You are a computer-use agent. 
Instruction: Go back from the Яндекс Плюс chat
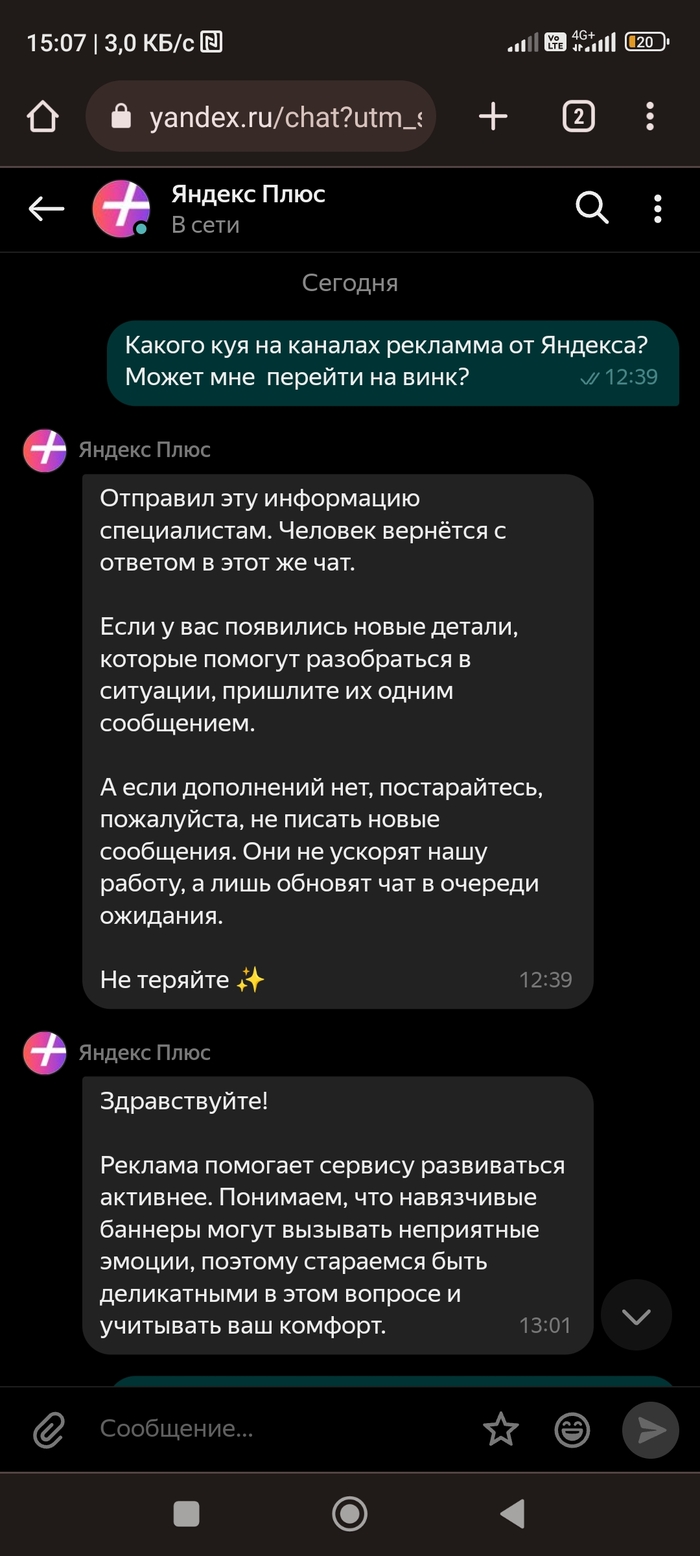pos(46,209)
